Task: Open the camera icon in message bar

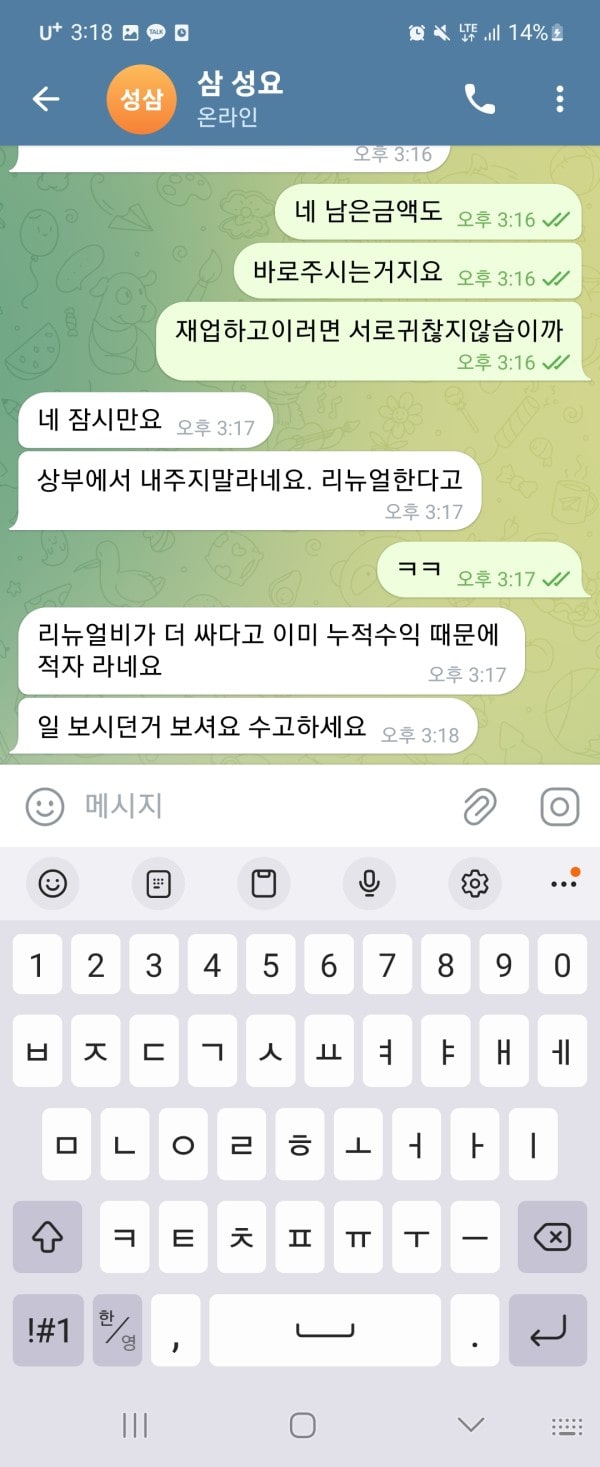Action: pyautogui.click(x=560, y=806)
